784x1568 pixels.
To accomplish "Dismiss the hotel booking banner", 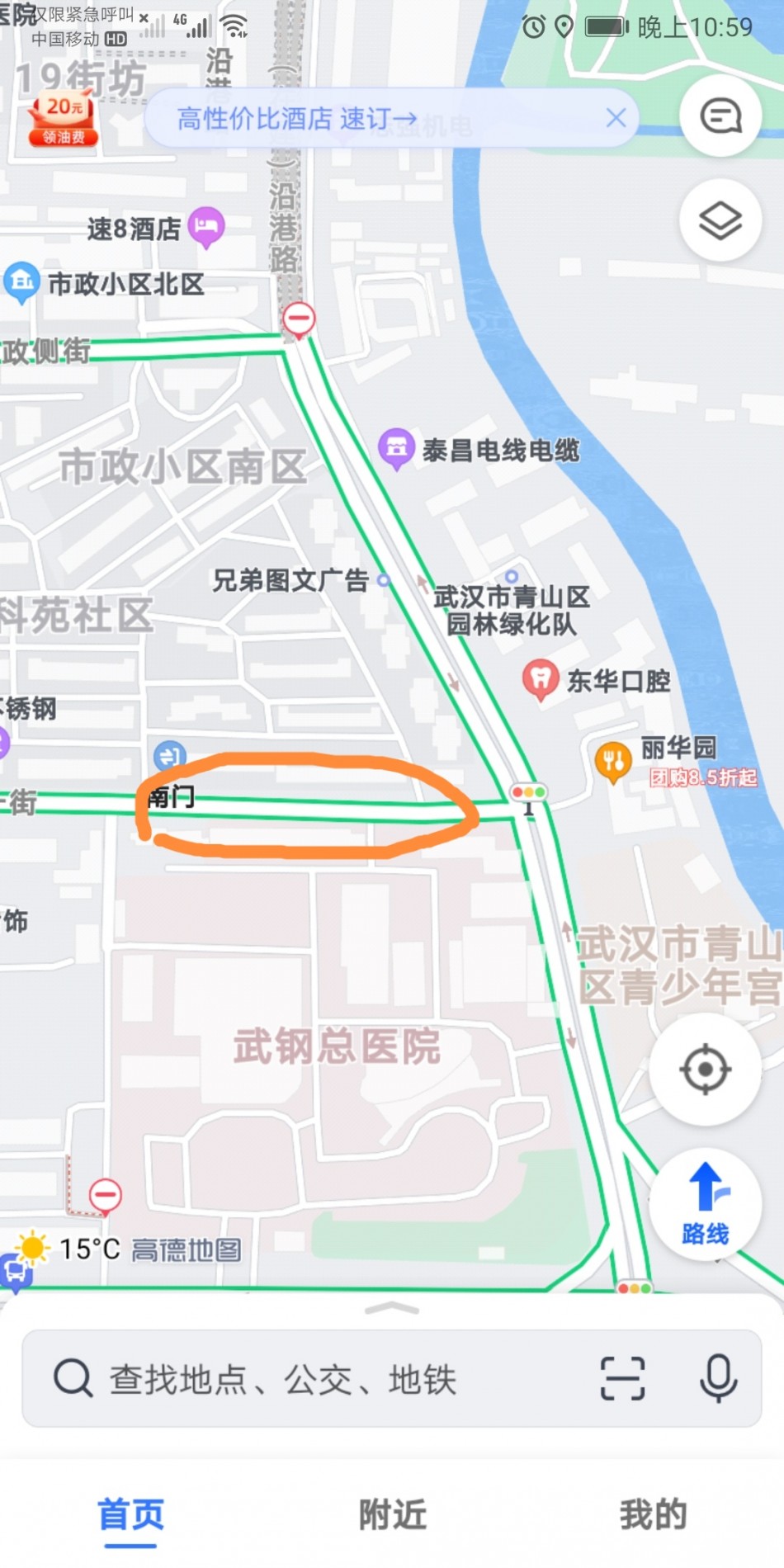I will [x=616, y=118].
